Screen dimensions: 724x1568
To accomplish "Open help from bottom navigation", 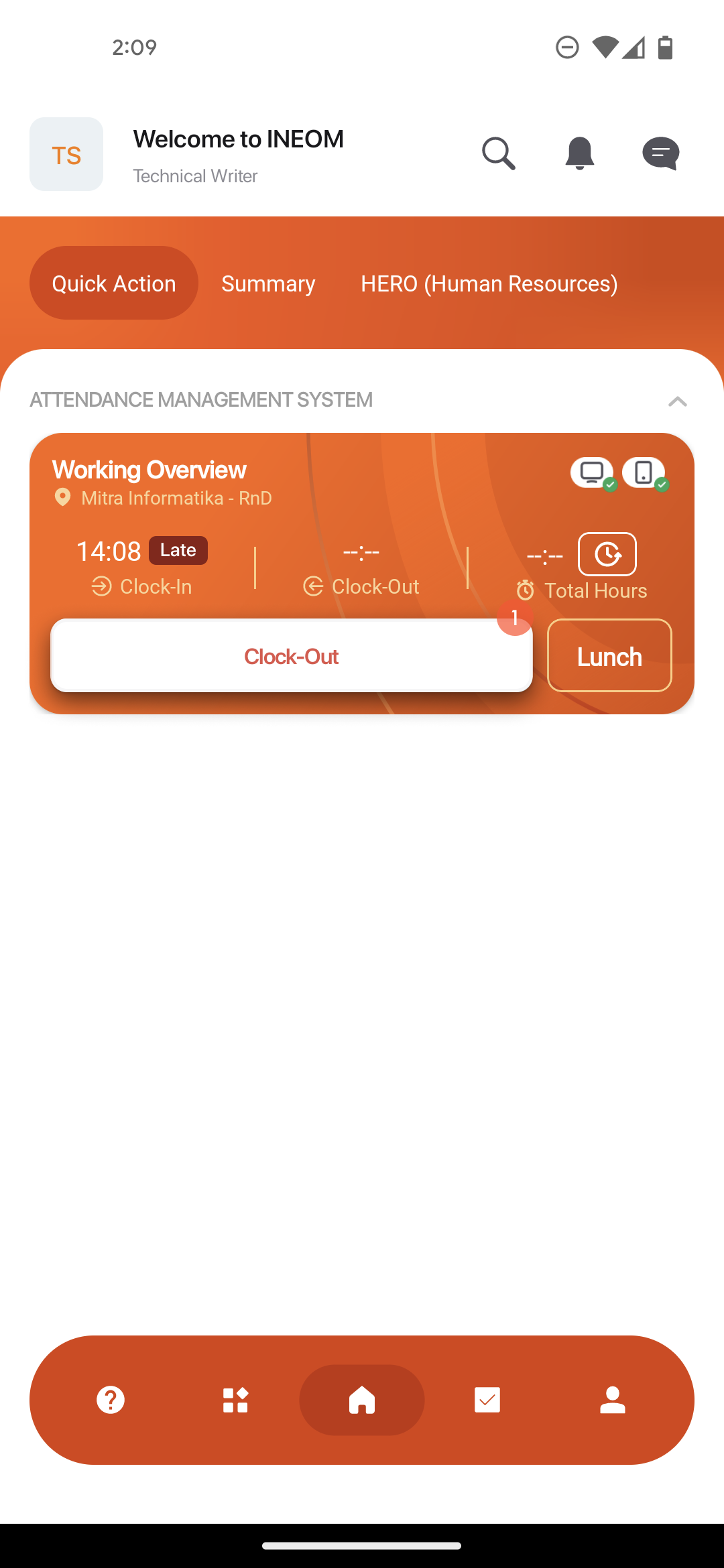I will point(111,1400).
